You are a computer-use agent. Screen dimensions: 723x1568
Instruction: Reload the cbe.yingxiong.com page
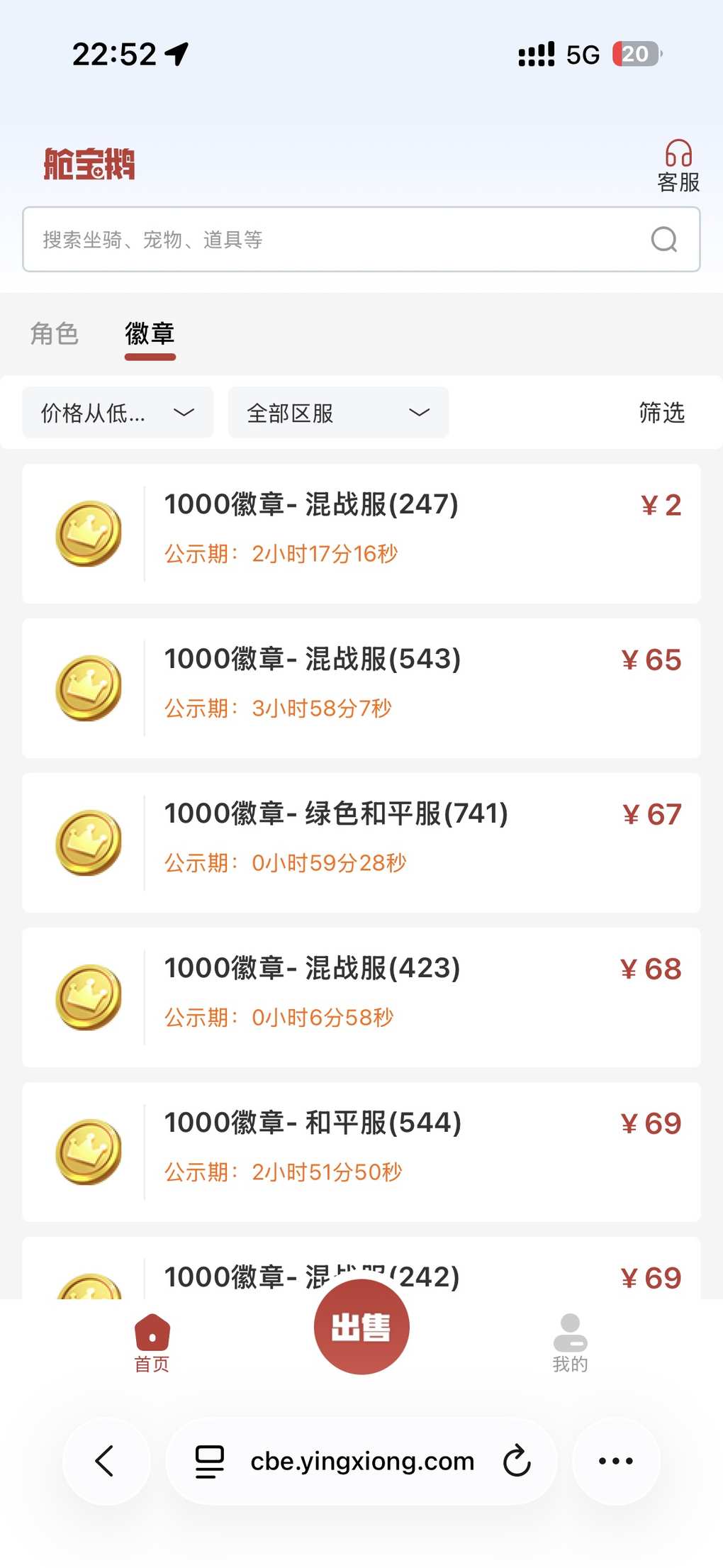(x=517, y=1462)
